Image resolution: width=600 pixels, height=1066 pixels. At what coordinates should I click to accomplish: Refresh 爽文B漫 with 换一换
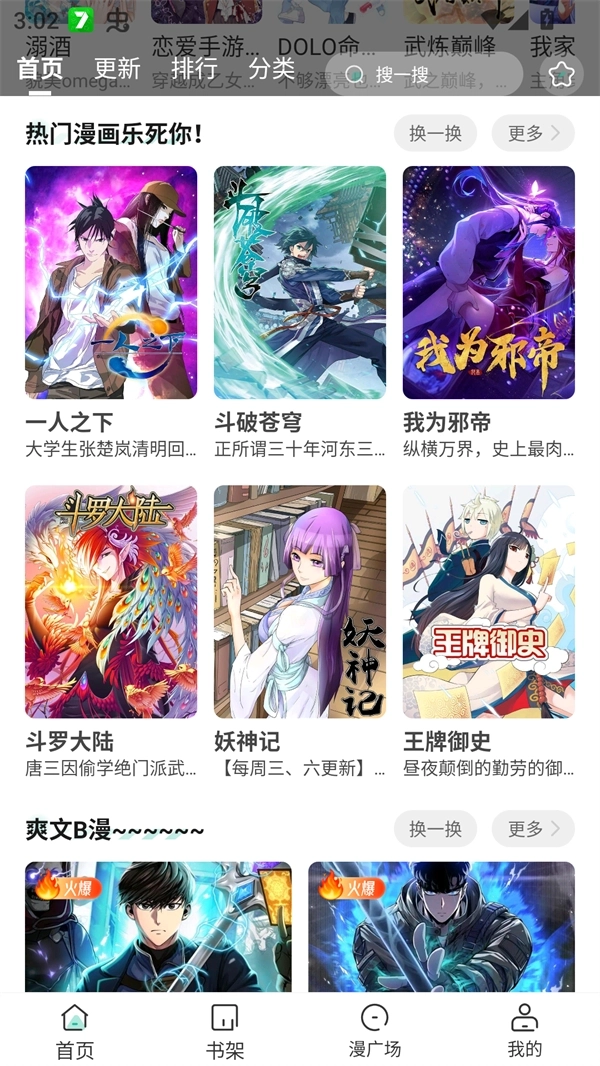click(x=435, y=829)
